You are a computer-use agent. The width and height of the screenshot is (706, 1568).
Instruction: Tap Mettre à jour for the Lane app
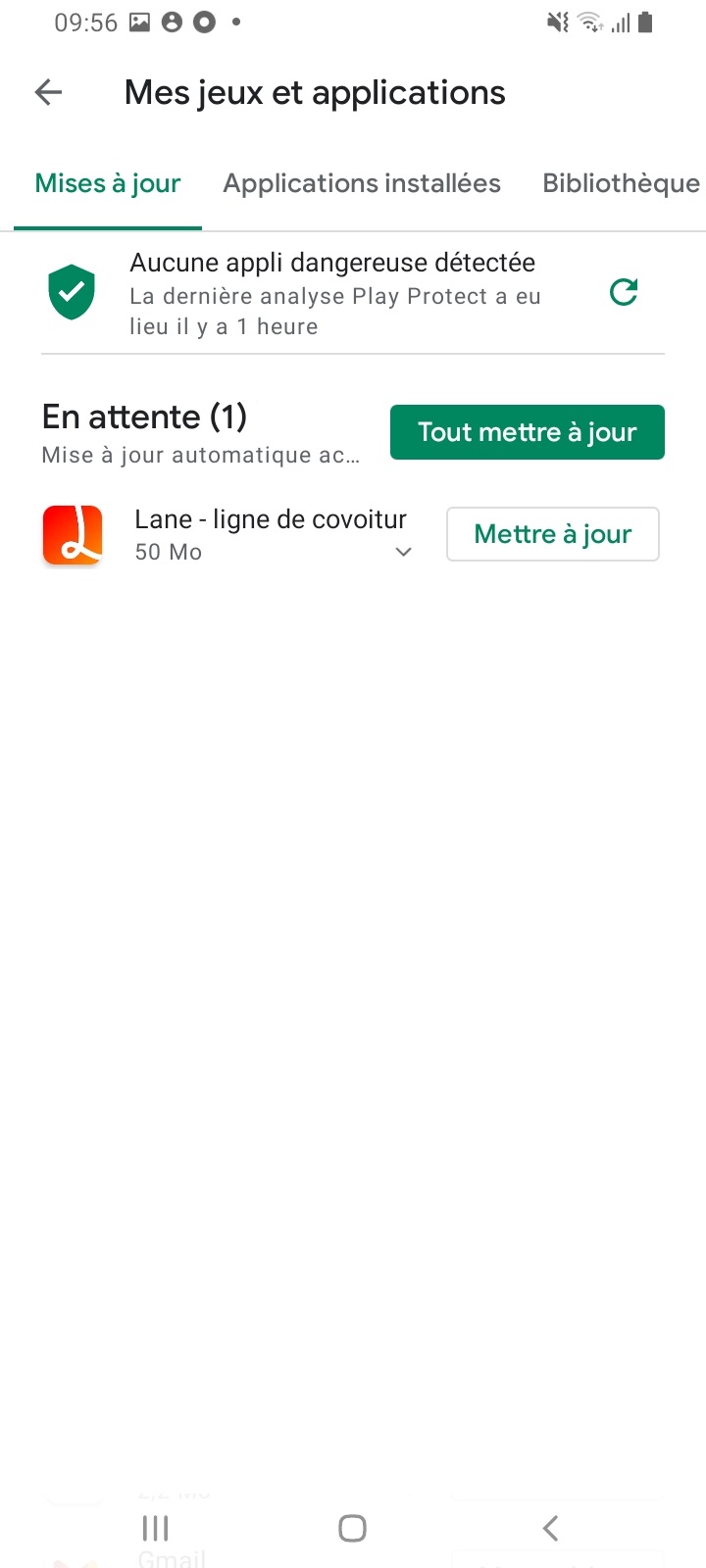(552, 534)
